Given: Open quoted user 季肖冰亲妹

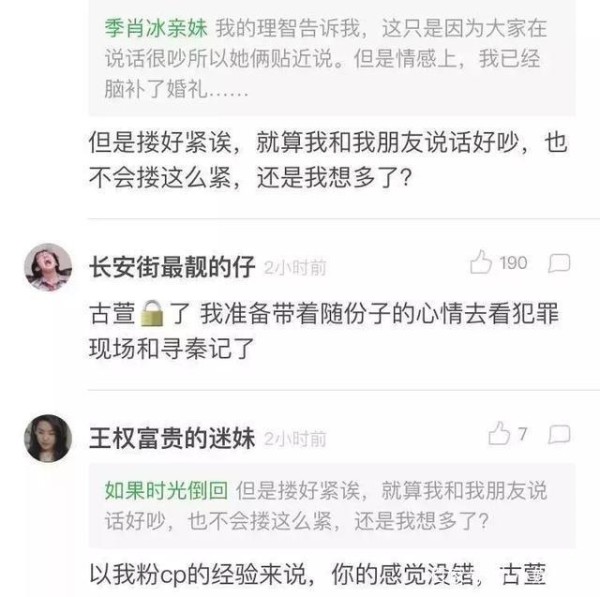Looking at the screenshot, I should [x=151, y=24].
